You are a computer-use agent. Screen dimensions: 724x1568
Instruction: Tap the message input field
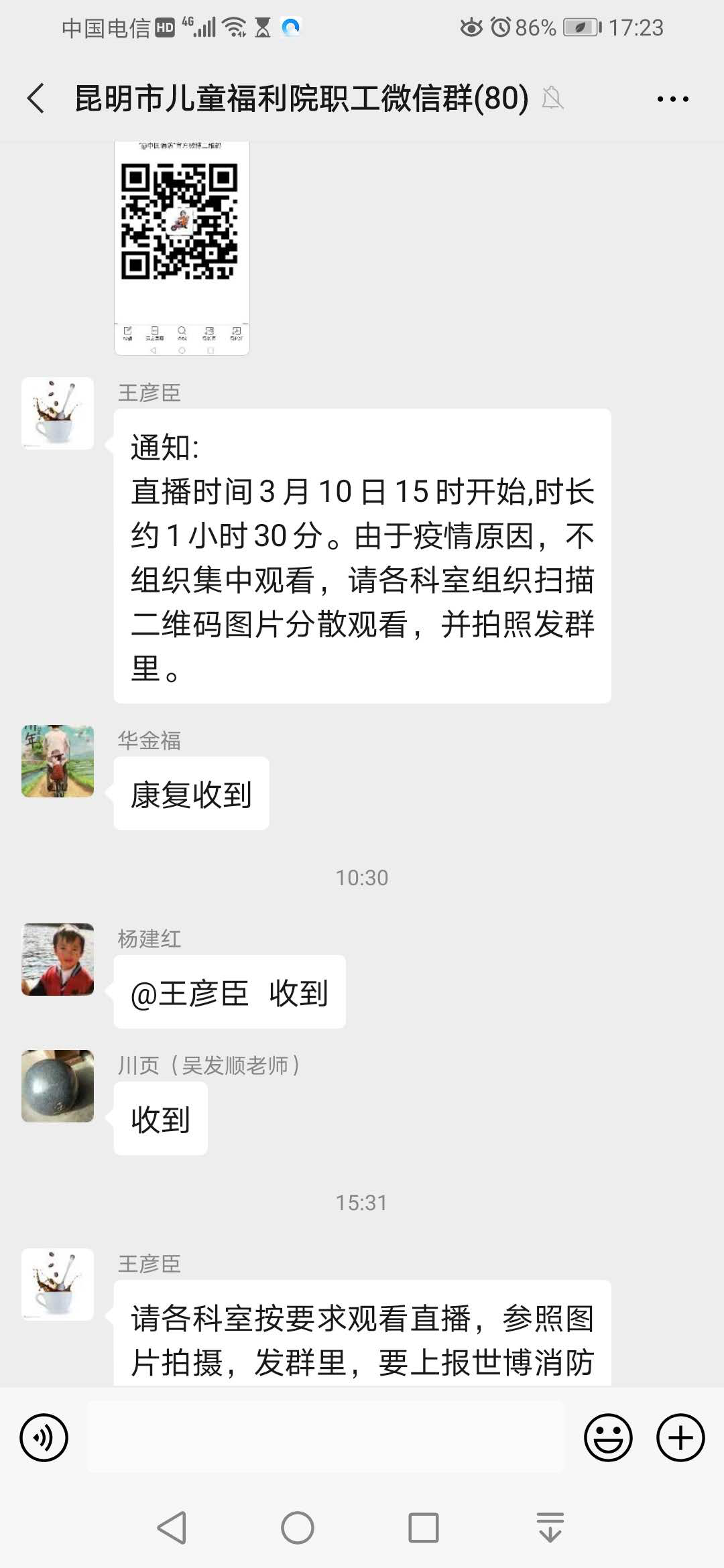[326, 1438]
